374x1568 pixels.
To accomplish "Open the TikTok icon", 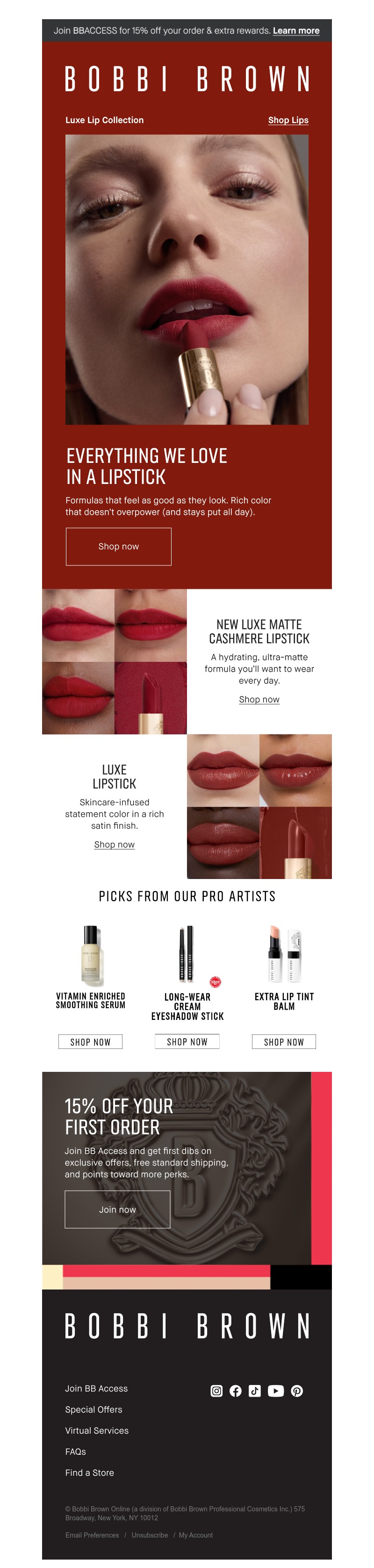I will 255,1390.
